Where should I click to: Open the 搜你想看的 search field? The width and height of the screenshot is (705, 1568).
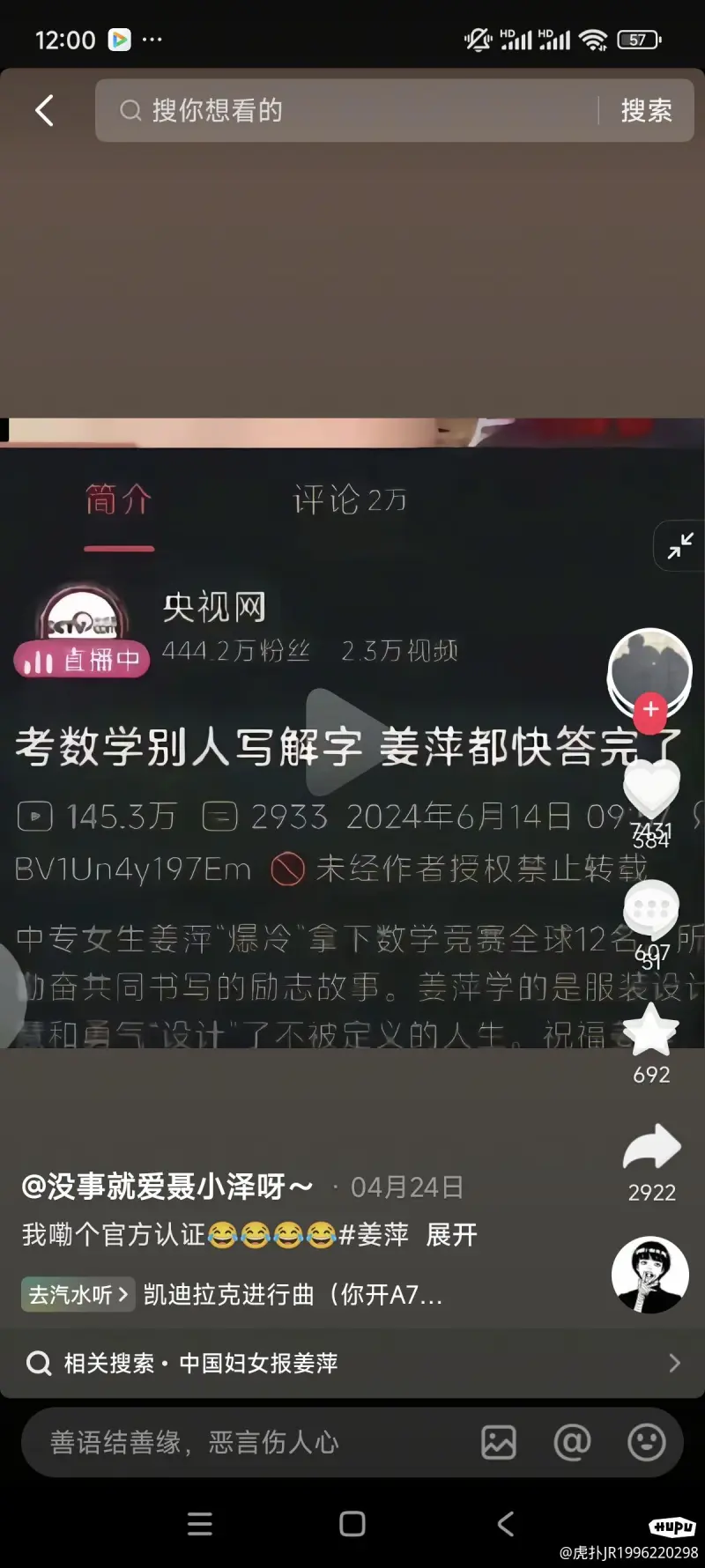(352, 110)
